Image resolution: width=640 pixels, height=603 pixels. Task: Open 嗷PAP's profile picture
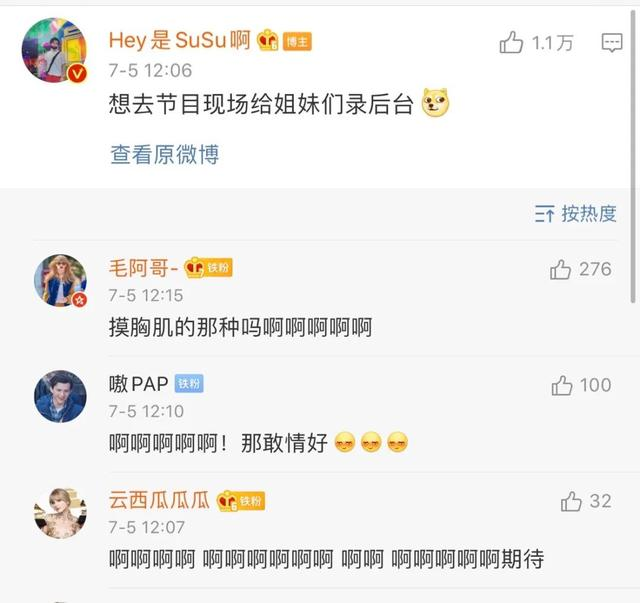tap(60, 396)
